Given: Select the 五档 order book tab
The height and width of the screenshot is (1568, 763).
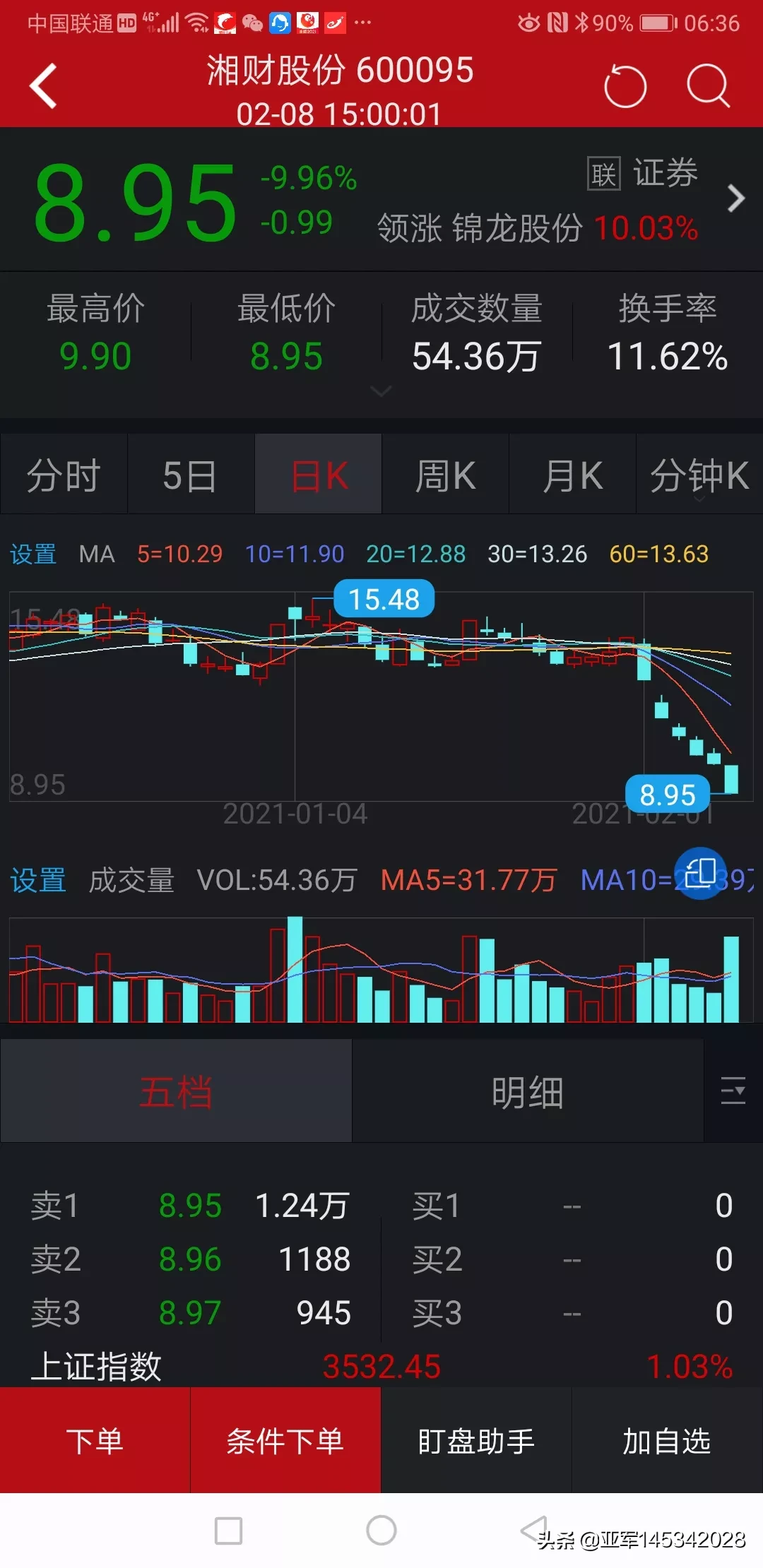Looking at the screenshot, I should coord(176,1092).
